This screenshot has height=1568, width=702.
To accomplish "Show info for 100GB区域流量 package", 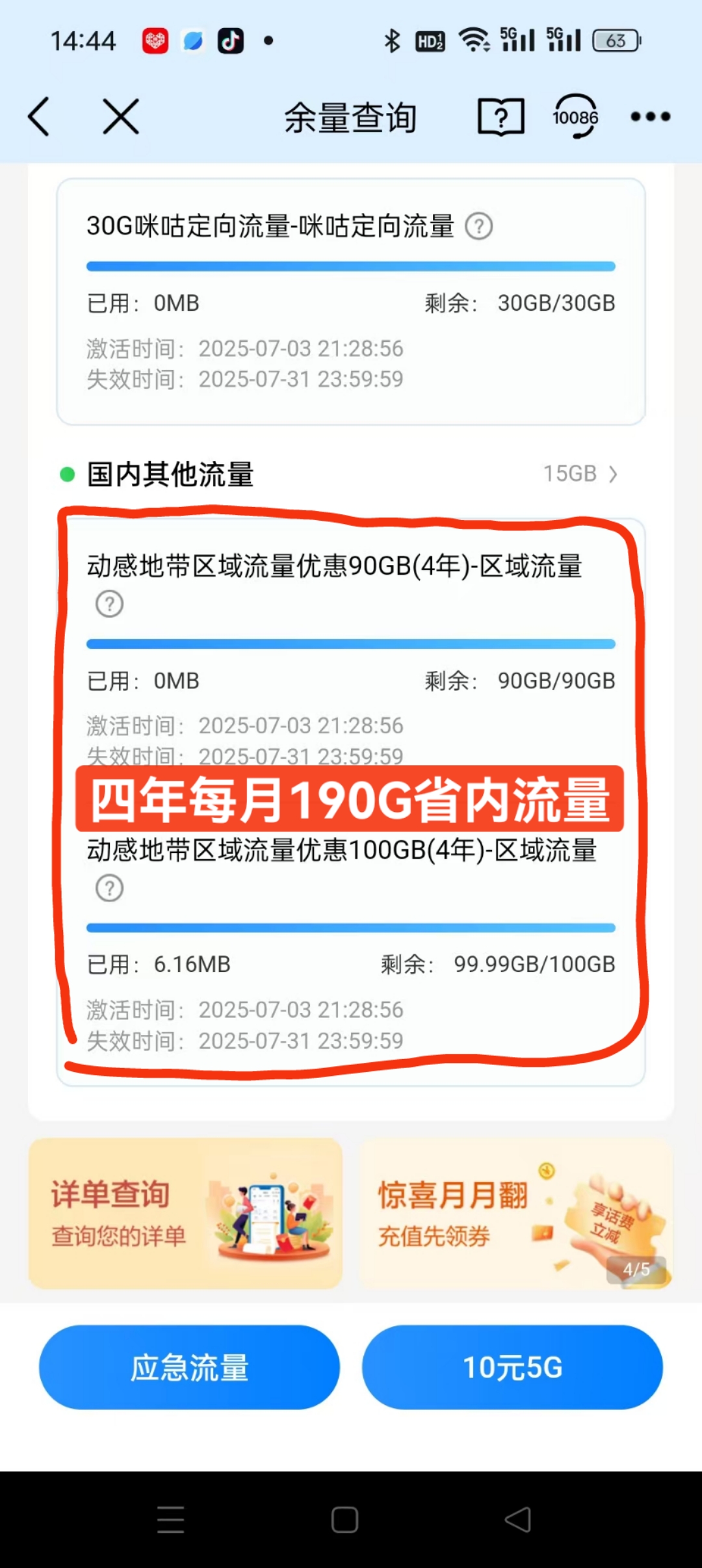I will pyautogui.click(x=109, y=888).
